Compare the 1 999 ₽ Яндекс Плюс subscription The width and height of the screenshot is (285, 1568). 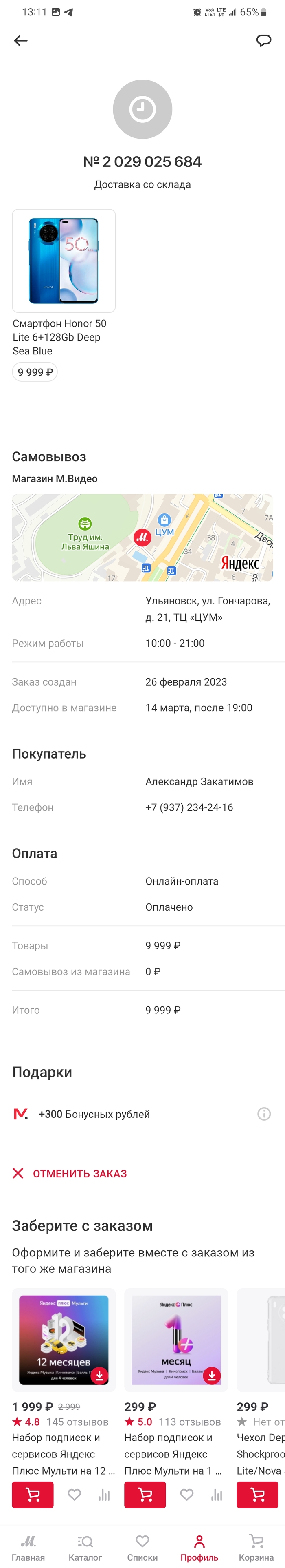tap(105, 1494)
